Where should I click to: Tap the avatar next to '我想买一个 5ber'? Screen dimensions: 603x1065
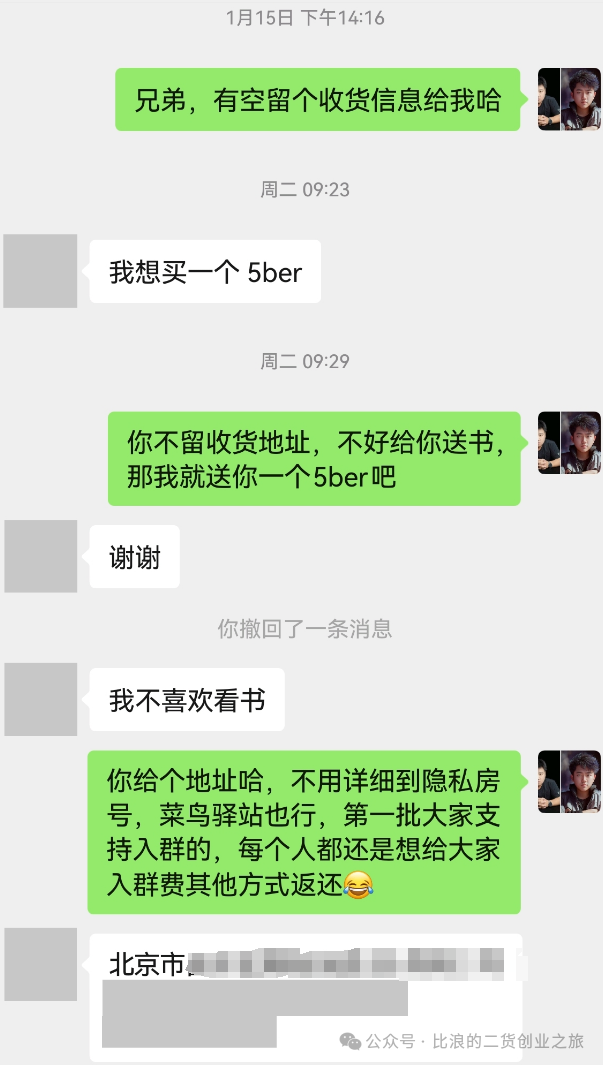tap(40, 271)
